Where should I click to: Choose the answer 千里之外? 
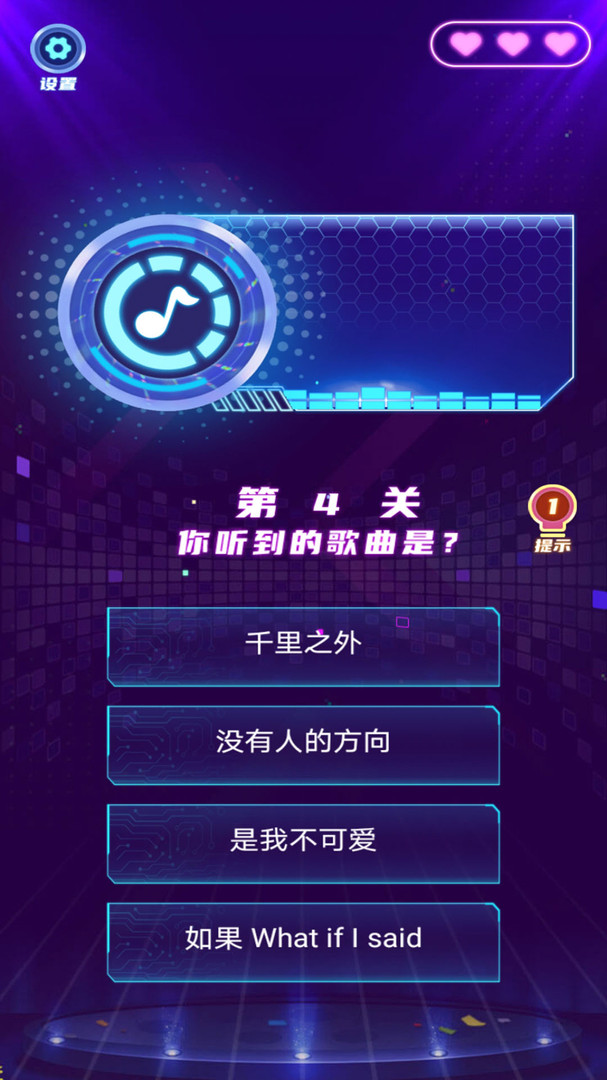point(303,645)
